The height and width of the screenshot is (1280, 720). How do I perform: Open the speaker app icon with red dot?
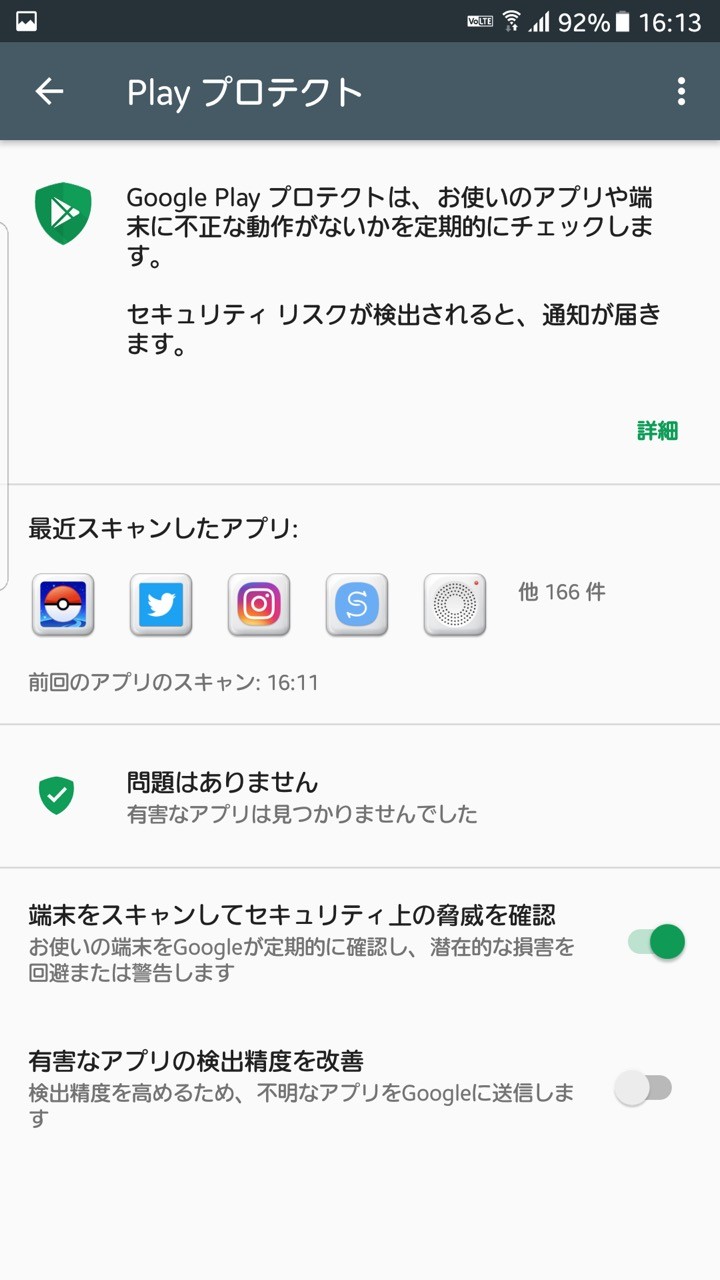point(454,604)
